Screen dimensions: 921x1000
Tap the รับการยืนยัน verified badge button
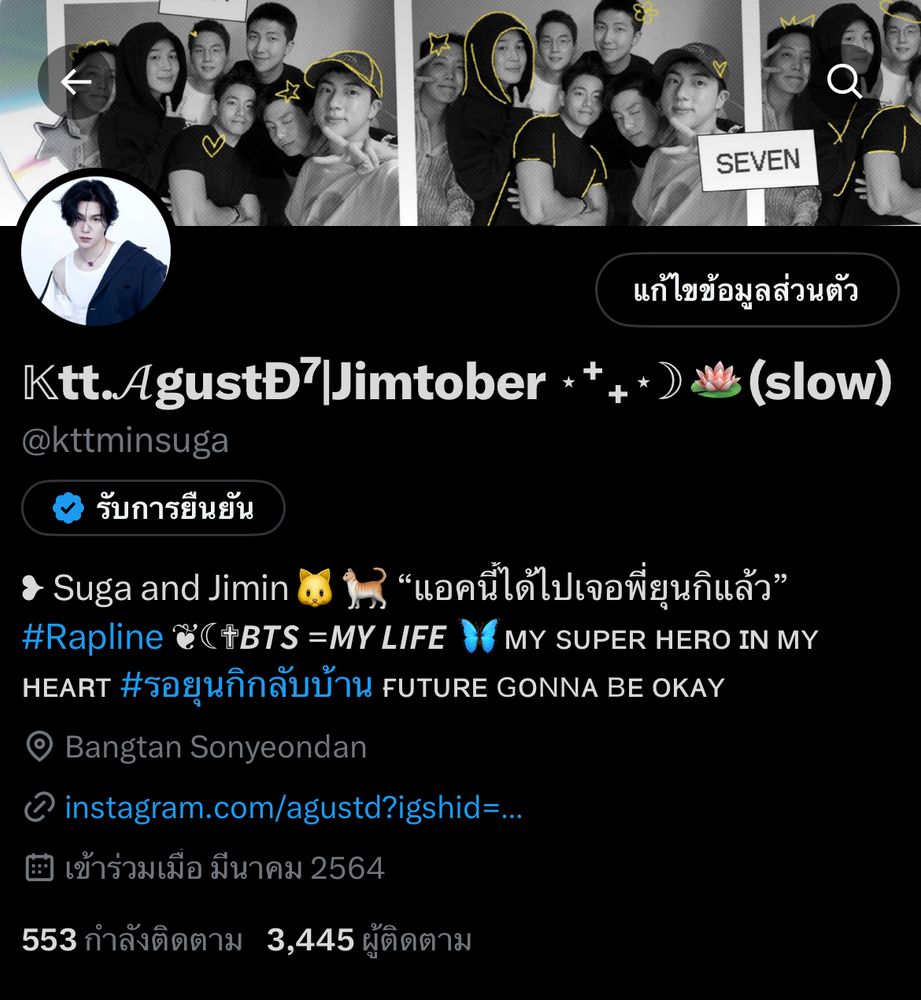[x=154, y=508]
